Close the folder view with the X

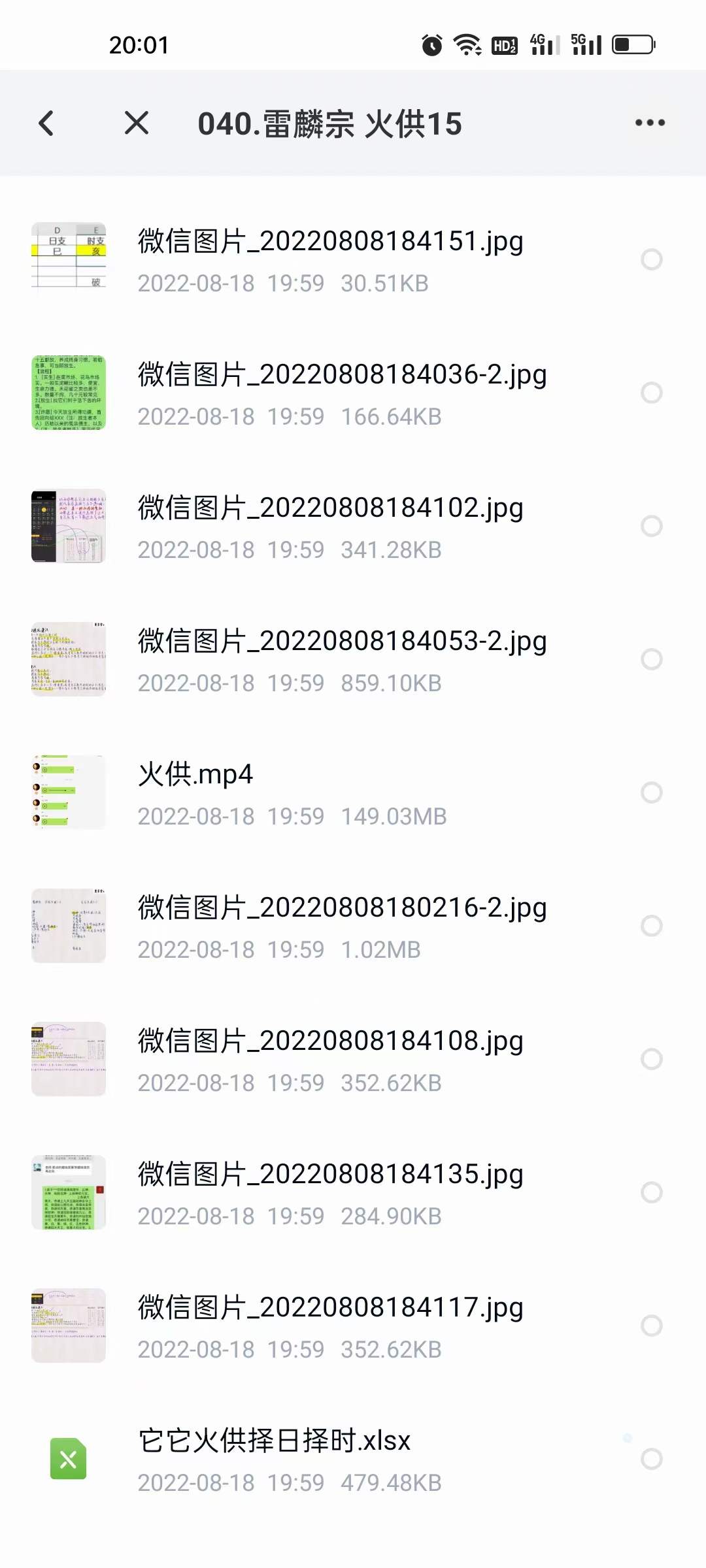point(136,123)
